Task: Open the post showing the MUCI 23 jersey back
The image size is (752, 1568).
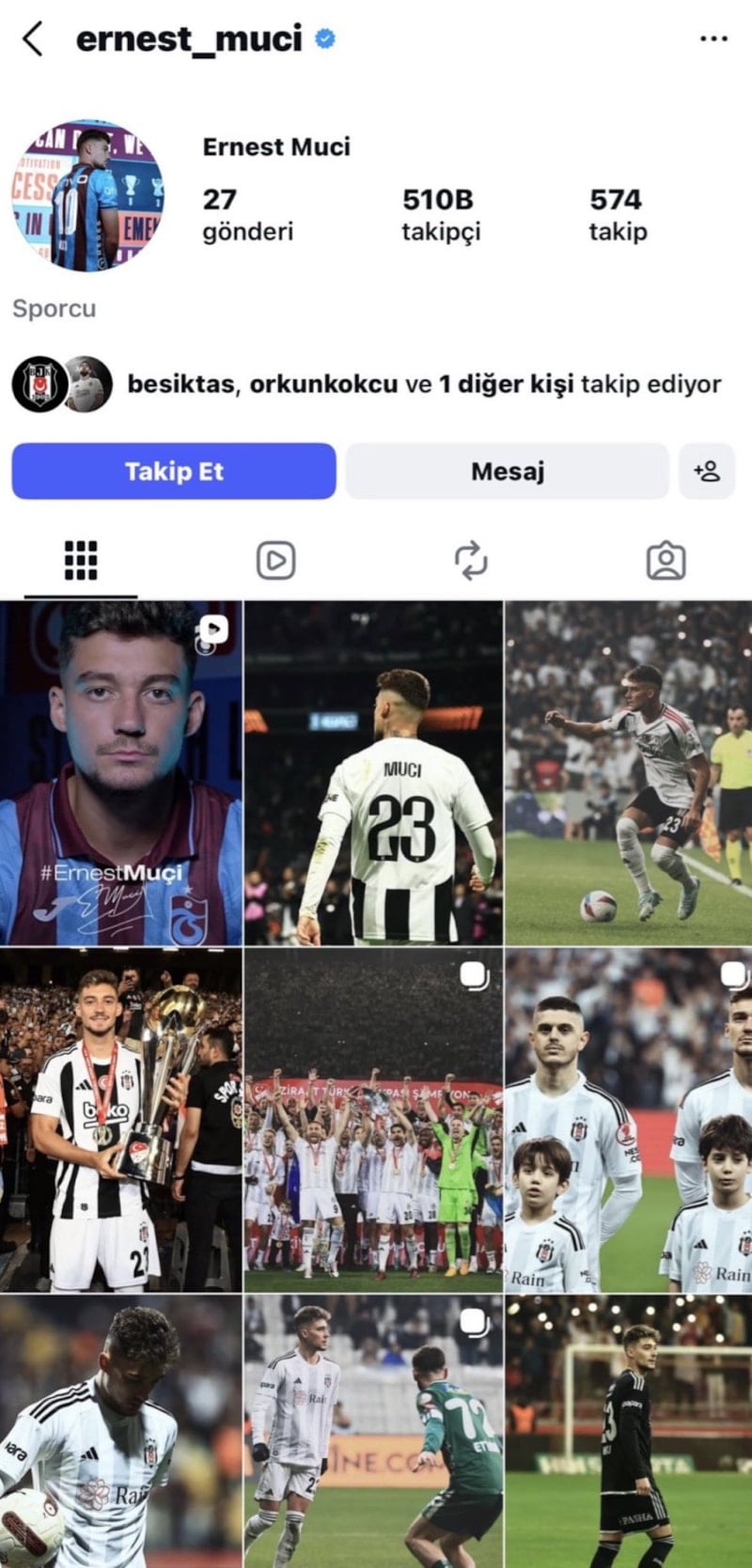Action: tap(373, 773)
